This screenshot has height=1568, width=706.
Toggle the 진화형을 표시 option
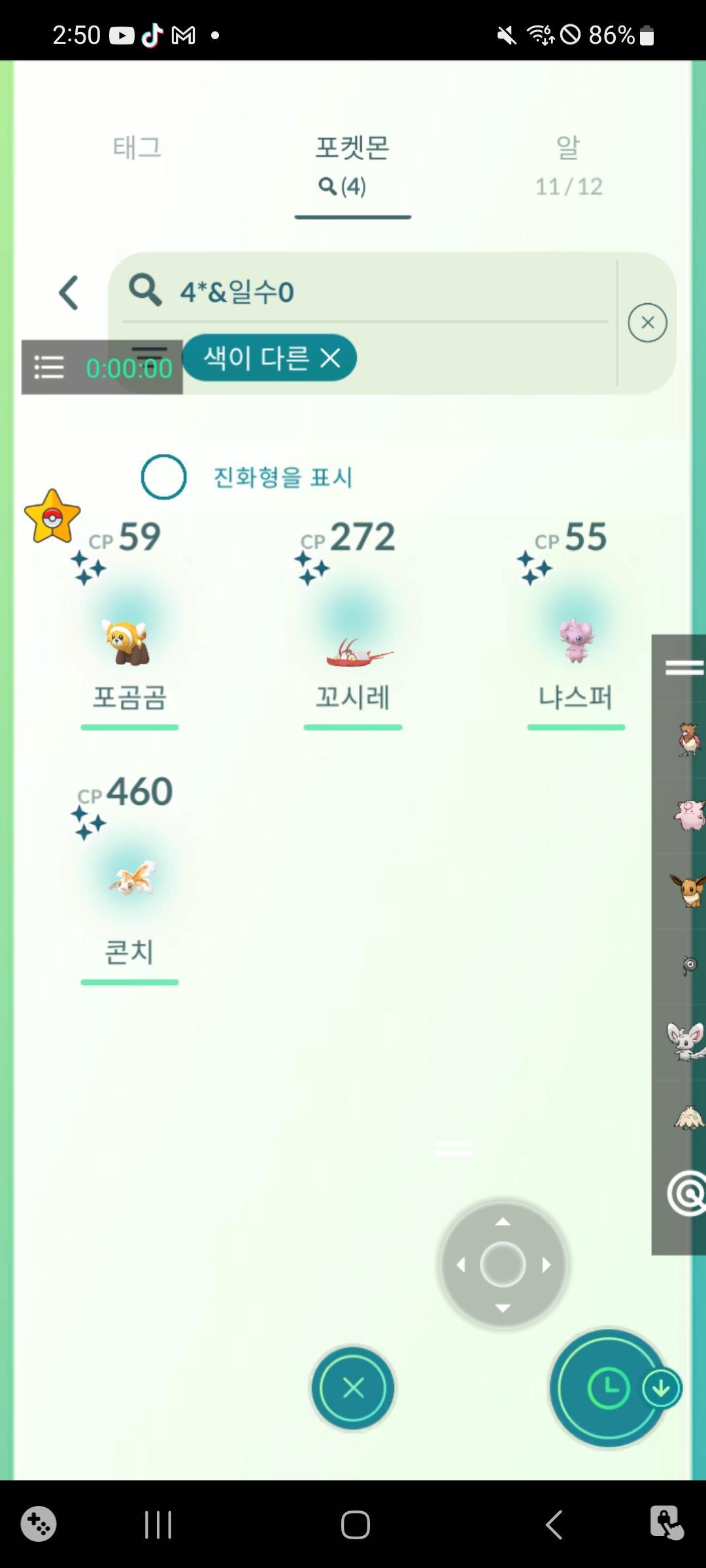coord(163,477)
